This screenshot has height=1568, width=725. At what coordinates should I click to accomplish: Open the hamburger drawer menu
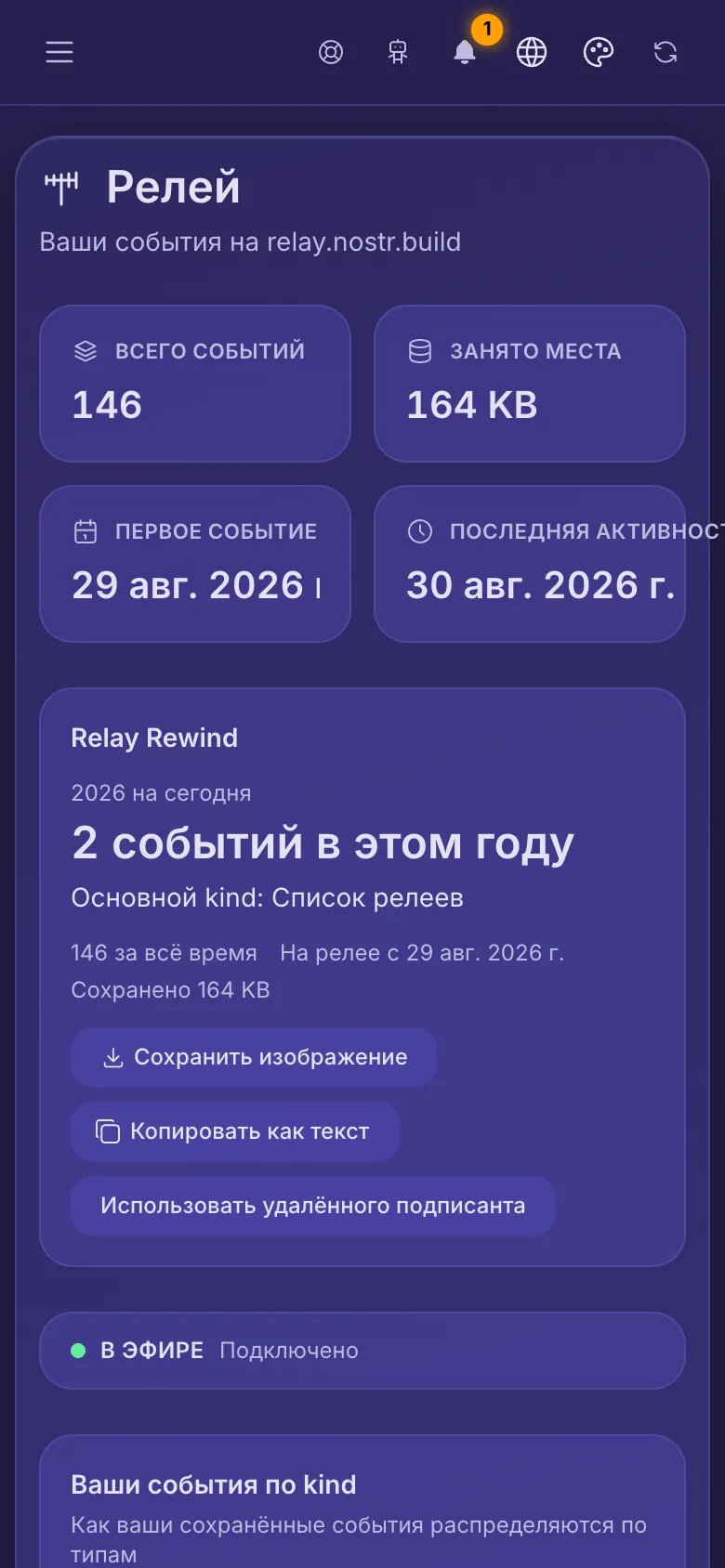(59, 52)
